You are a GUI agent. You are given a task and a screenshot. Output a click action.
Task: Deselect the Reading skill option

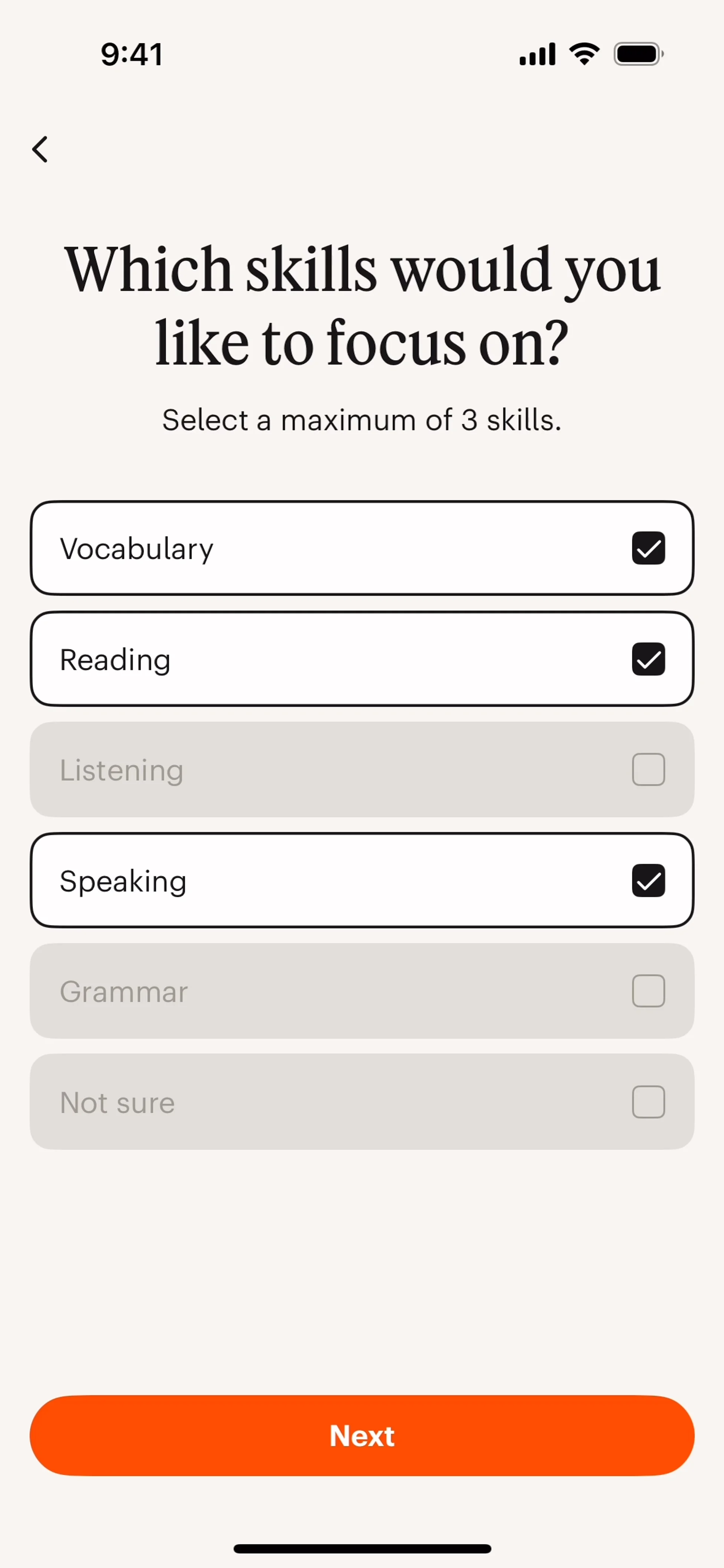pos(648,659)
